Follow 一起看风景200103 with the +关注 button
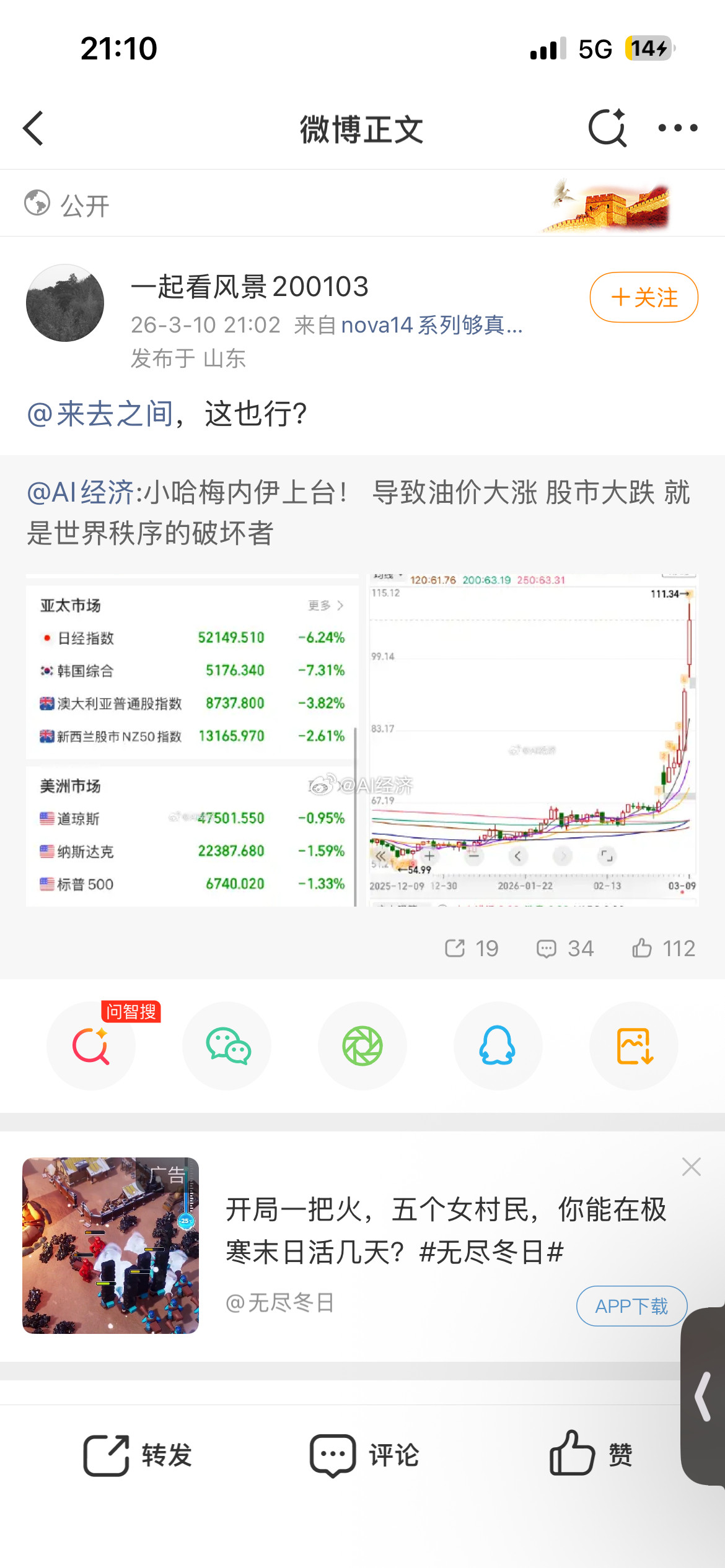Viewport: 725px width, 1568px height. (643, 297)
